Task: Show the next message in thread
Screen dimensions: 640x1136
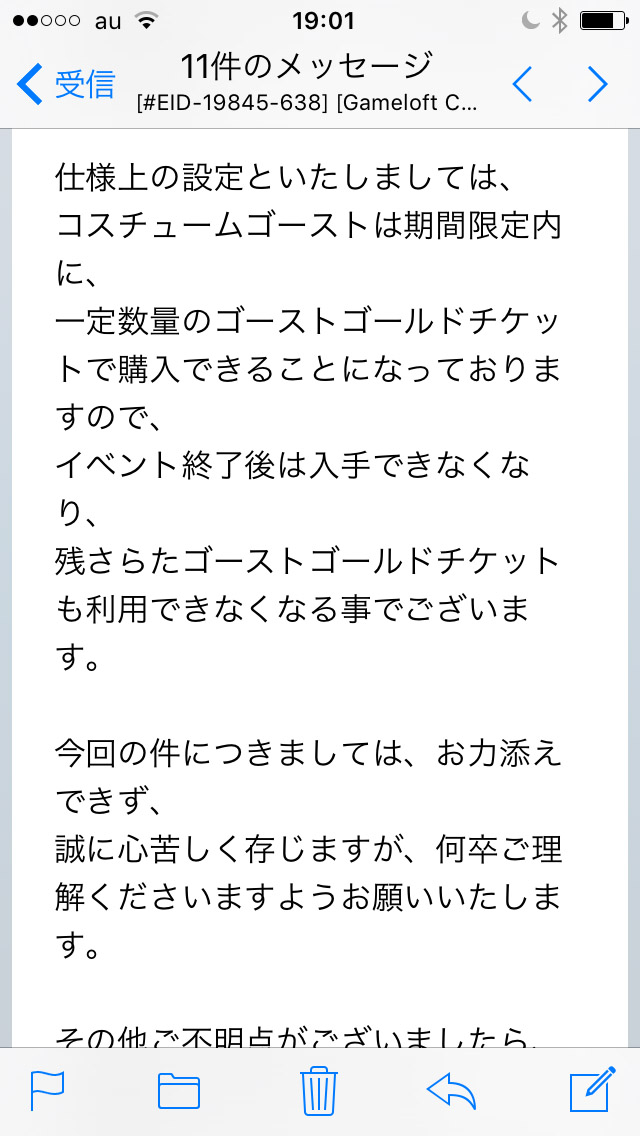Action: [598, 84]
